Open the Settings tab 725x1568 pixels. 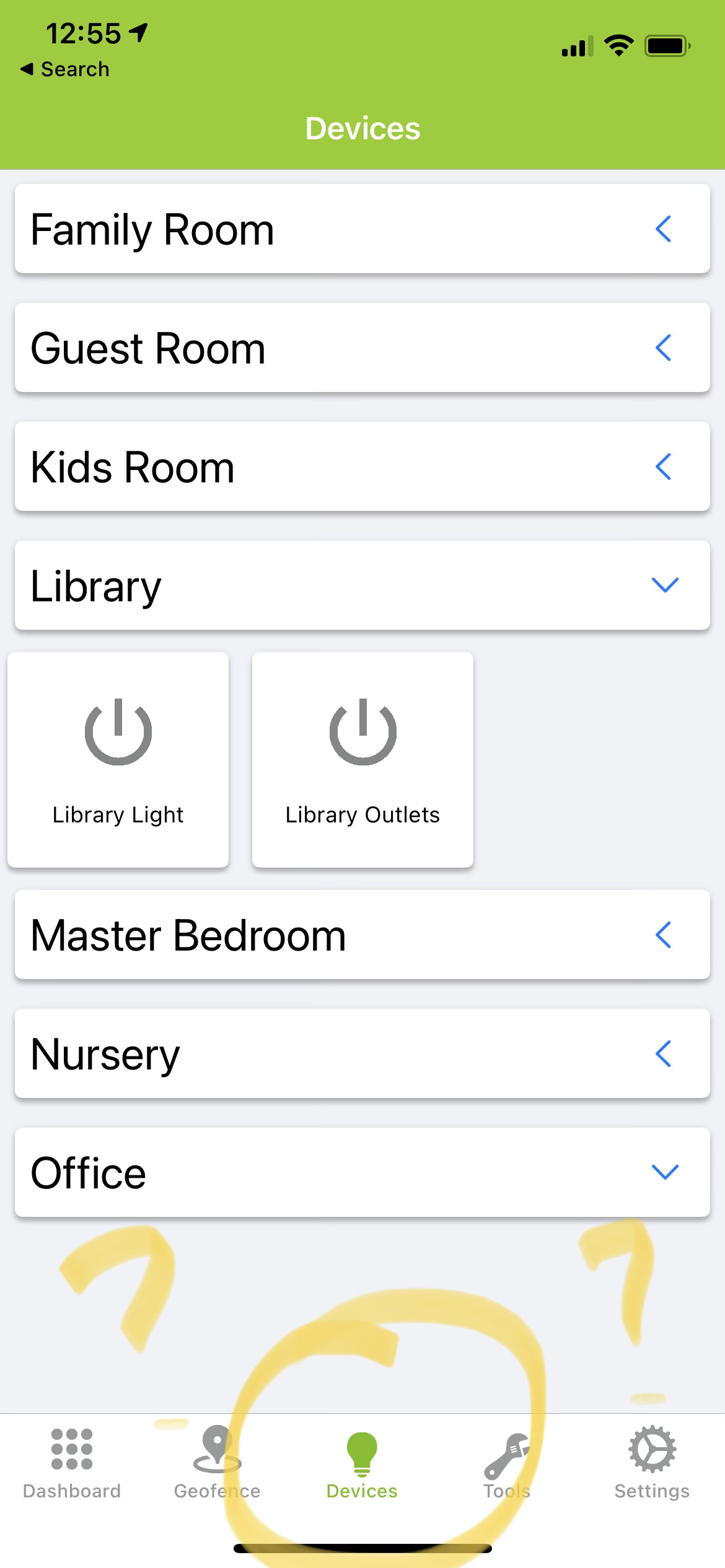[652, 1464]
